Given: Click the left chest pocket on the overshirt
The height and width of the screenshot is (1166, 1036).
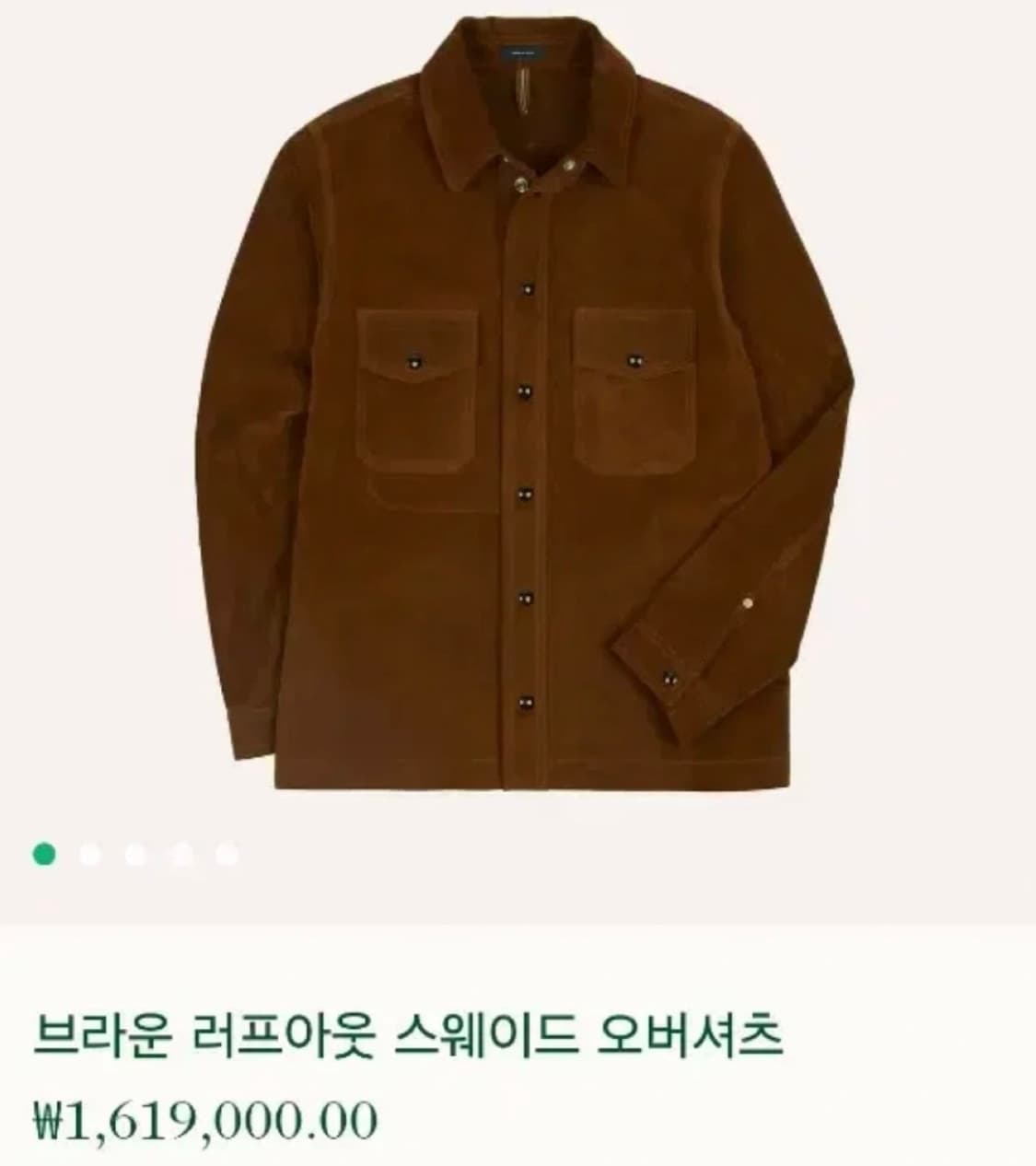Looking at the screenshot, I should (419, 387).
